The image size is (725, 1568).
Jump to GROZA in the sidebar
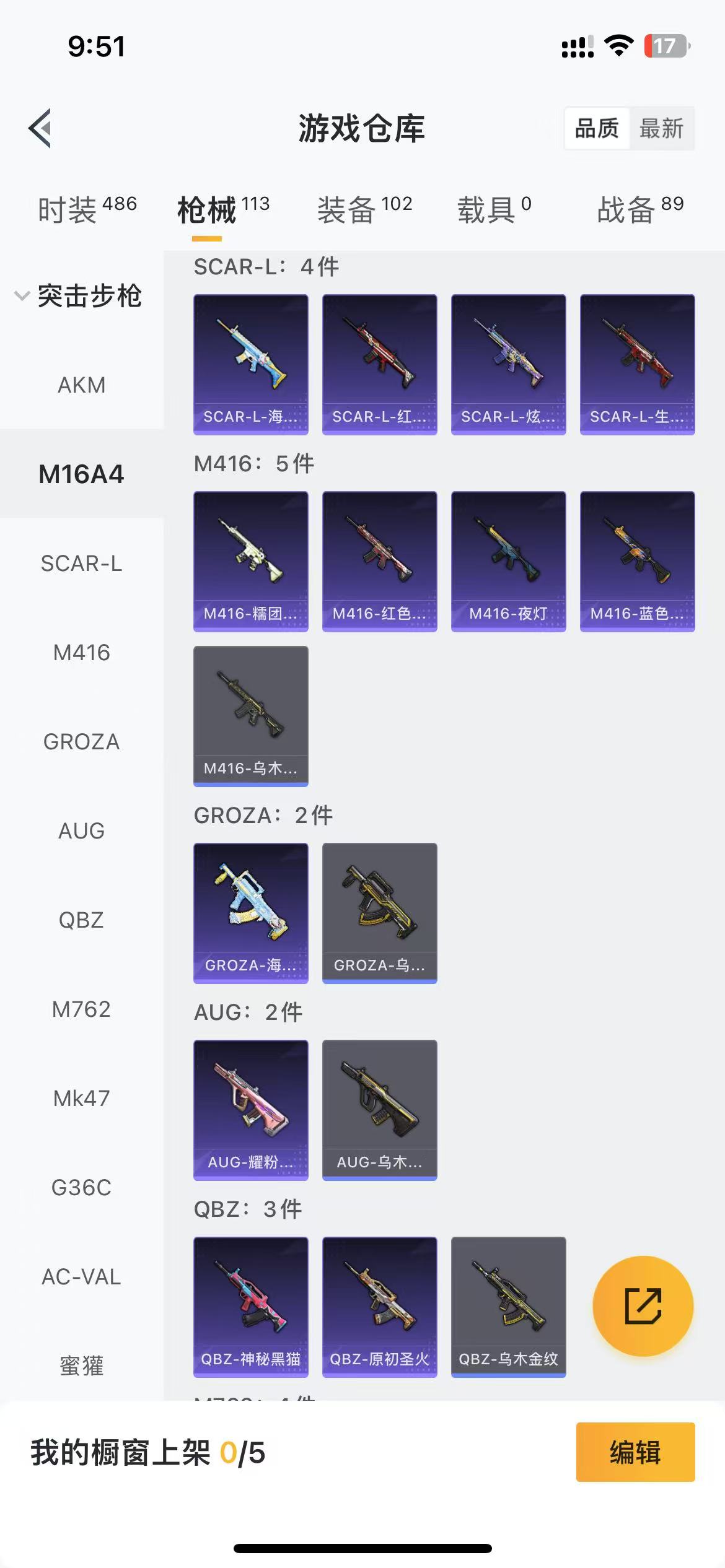[82, 742]
